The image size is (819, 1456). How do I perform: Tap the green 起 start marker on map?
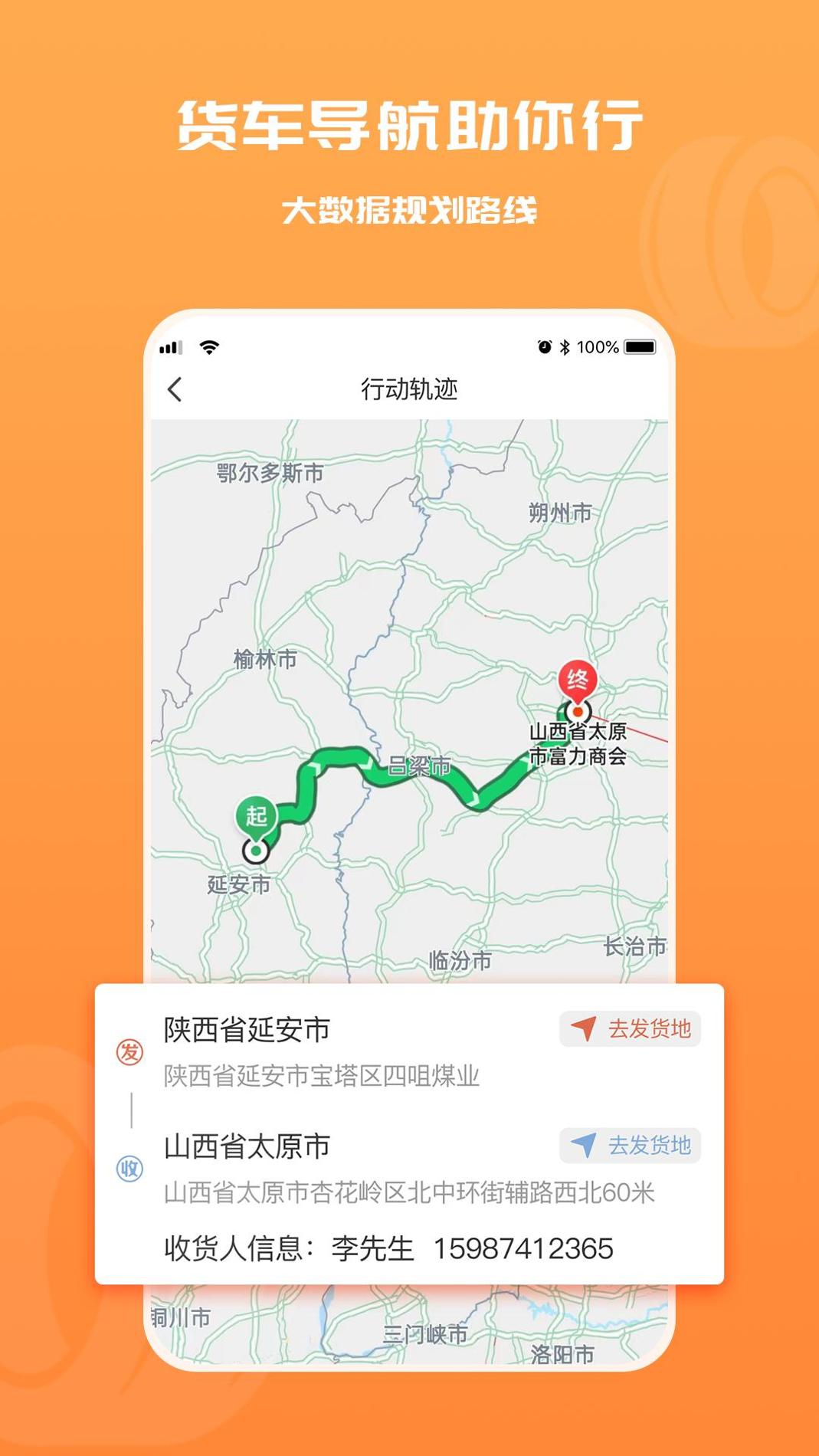click(x=255, y=815)
